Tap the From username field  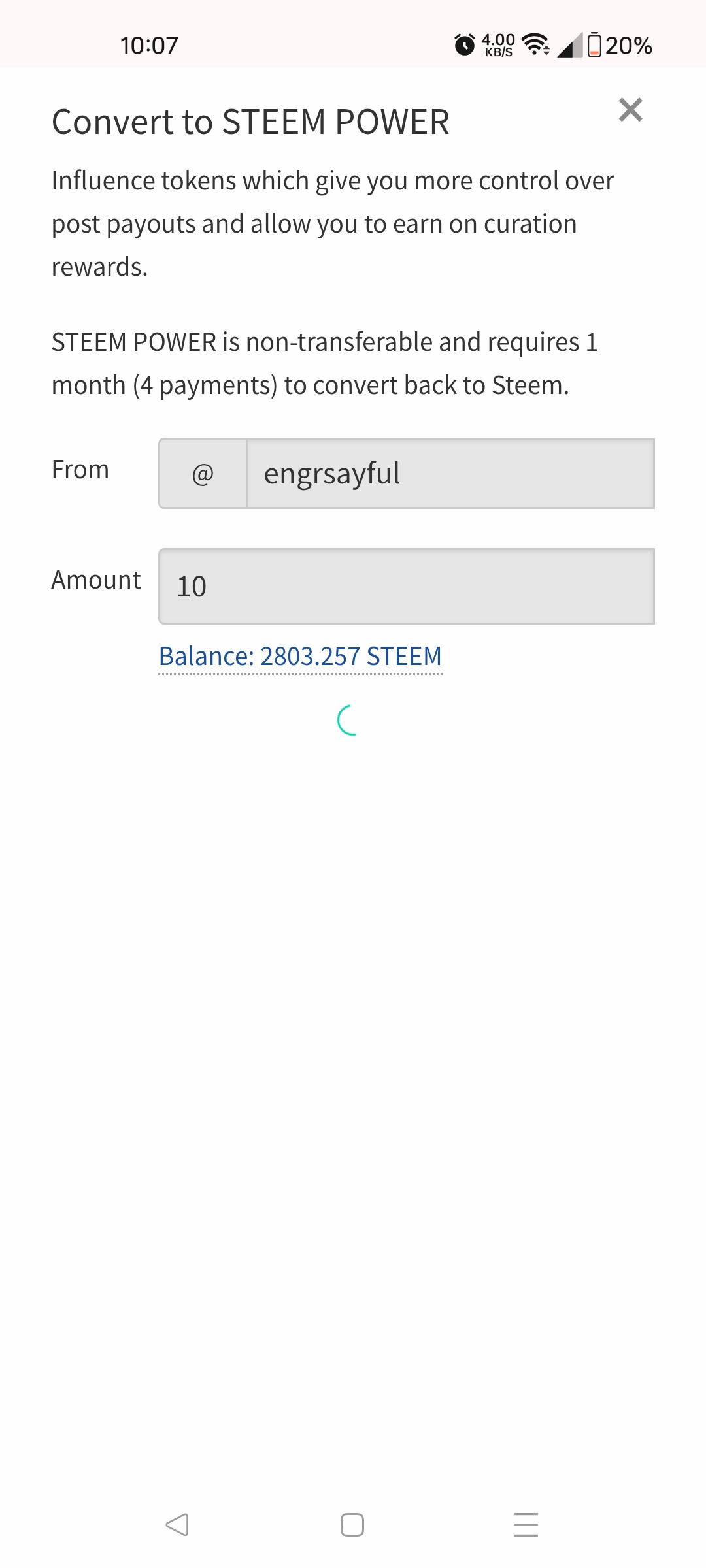(x=450, y=474)
